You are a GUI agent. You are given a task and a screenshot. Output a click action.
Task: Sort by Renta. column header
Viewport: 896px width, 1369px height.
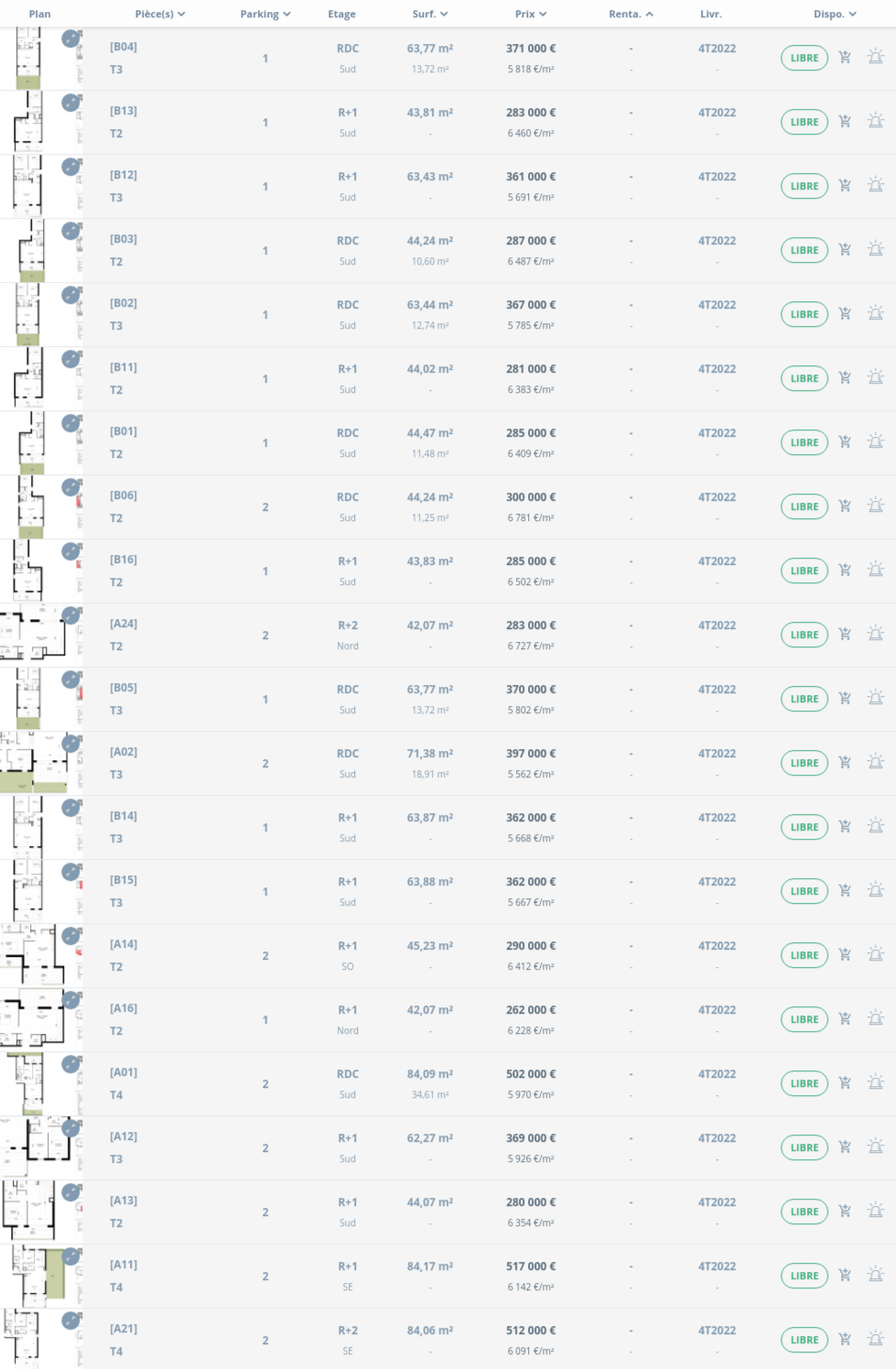631,14
